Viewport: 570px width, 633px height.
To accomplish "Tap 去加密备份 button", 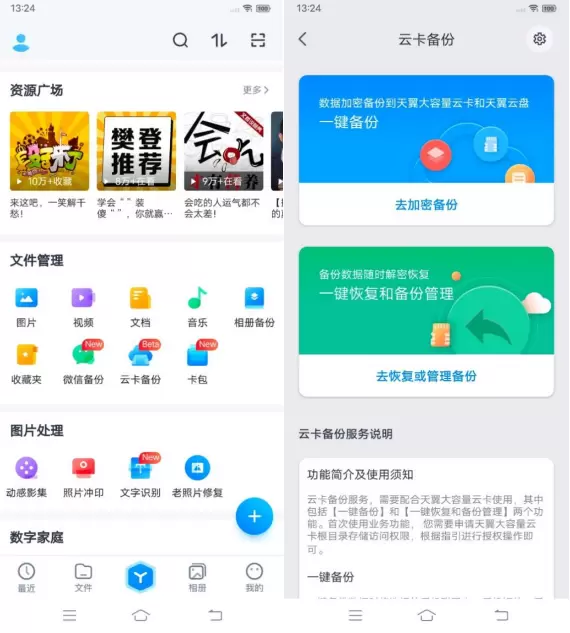I will point(426,205).
